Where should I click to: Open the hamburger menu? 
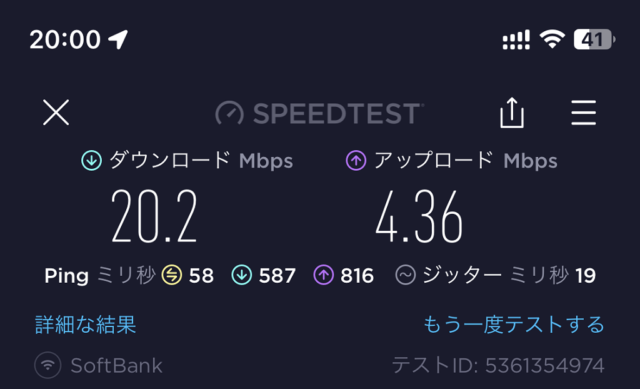[x=583, y=113]
